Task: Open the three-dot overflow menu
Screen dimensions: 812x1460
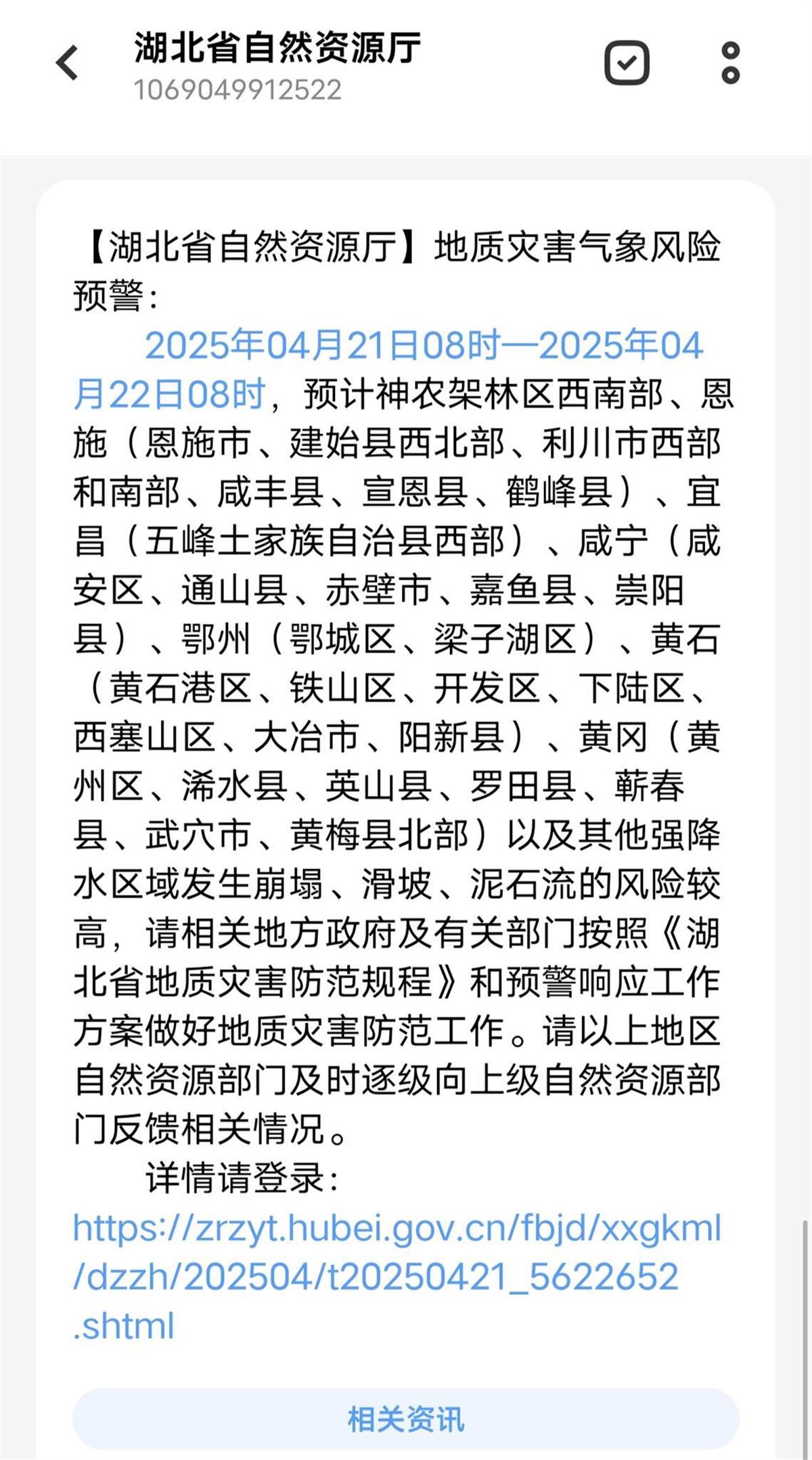Action: coord(730,63)
